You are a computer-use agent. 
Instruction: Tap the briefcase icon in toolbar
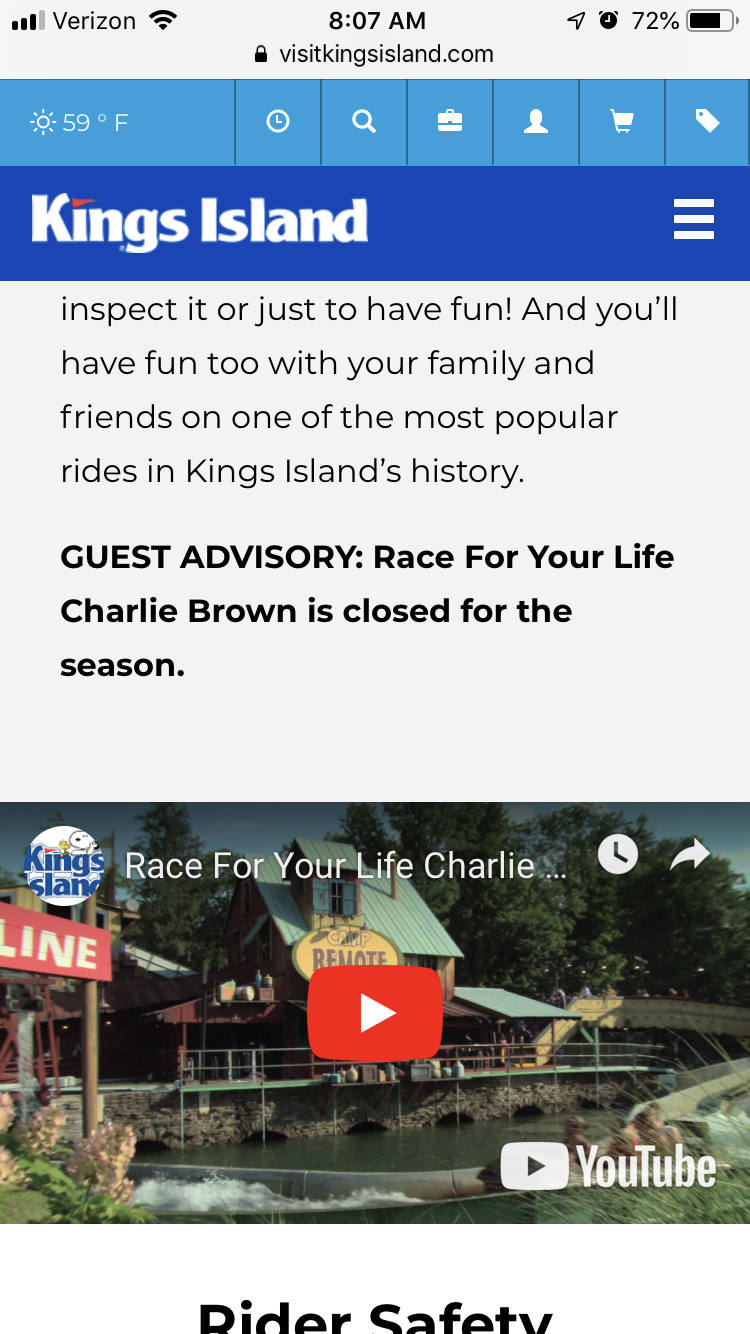pyautogui.click(x=450, y=122)
